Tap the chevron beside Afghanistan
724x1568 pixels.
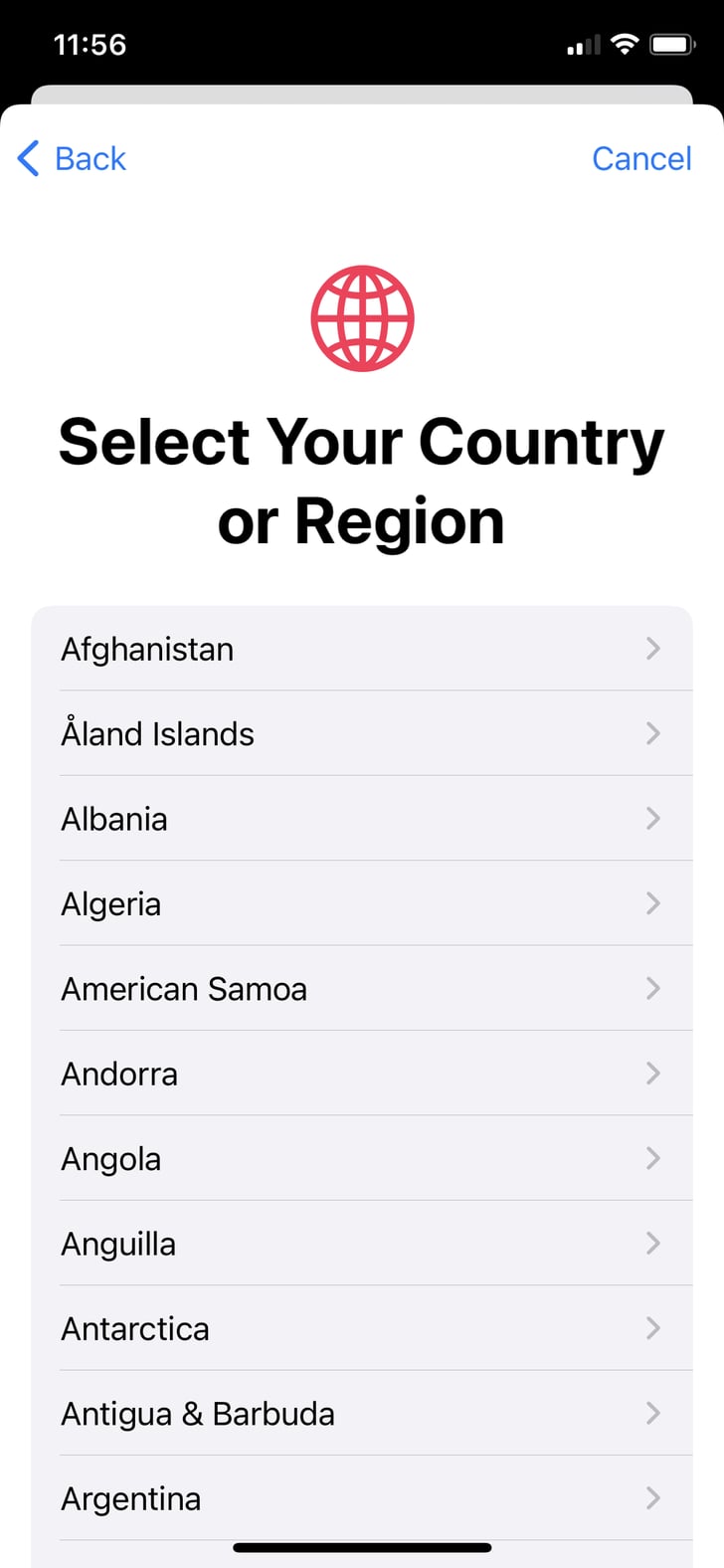[x=653, y=648]
